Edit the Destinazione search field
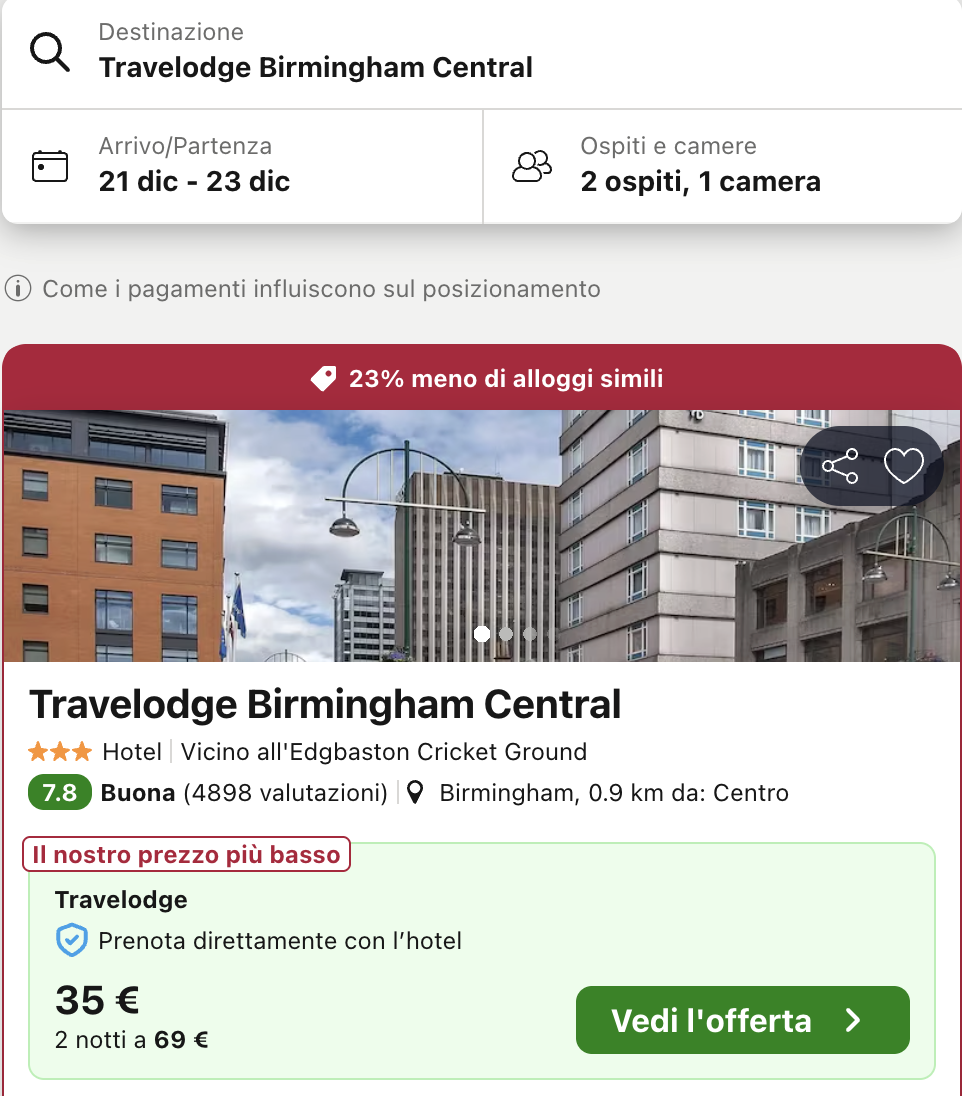962x1096 pixels. (315, 52)
